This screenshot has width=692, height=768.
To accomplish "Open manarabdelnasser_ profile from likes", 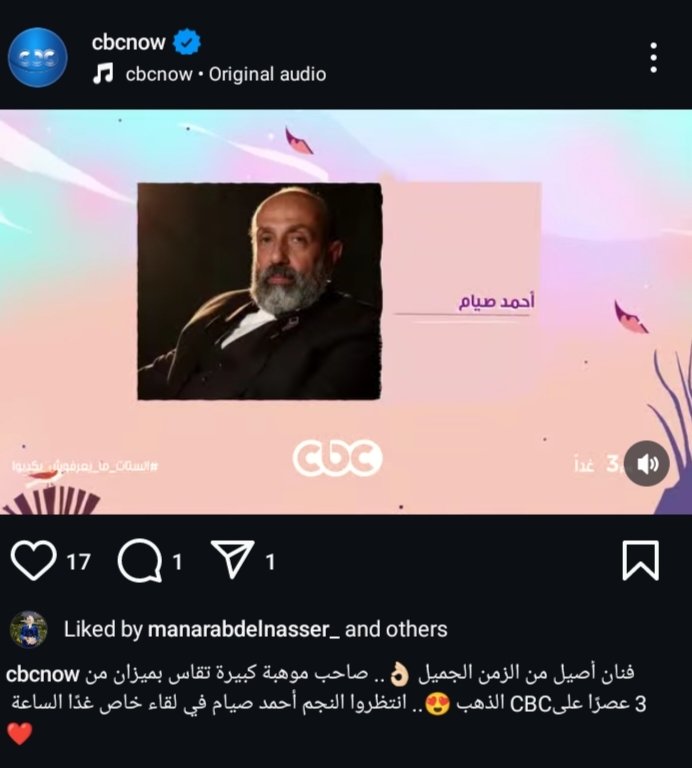I will coord(243,629).
